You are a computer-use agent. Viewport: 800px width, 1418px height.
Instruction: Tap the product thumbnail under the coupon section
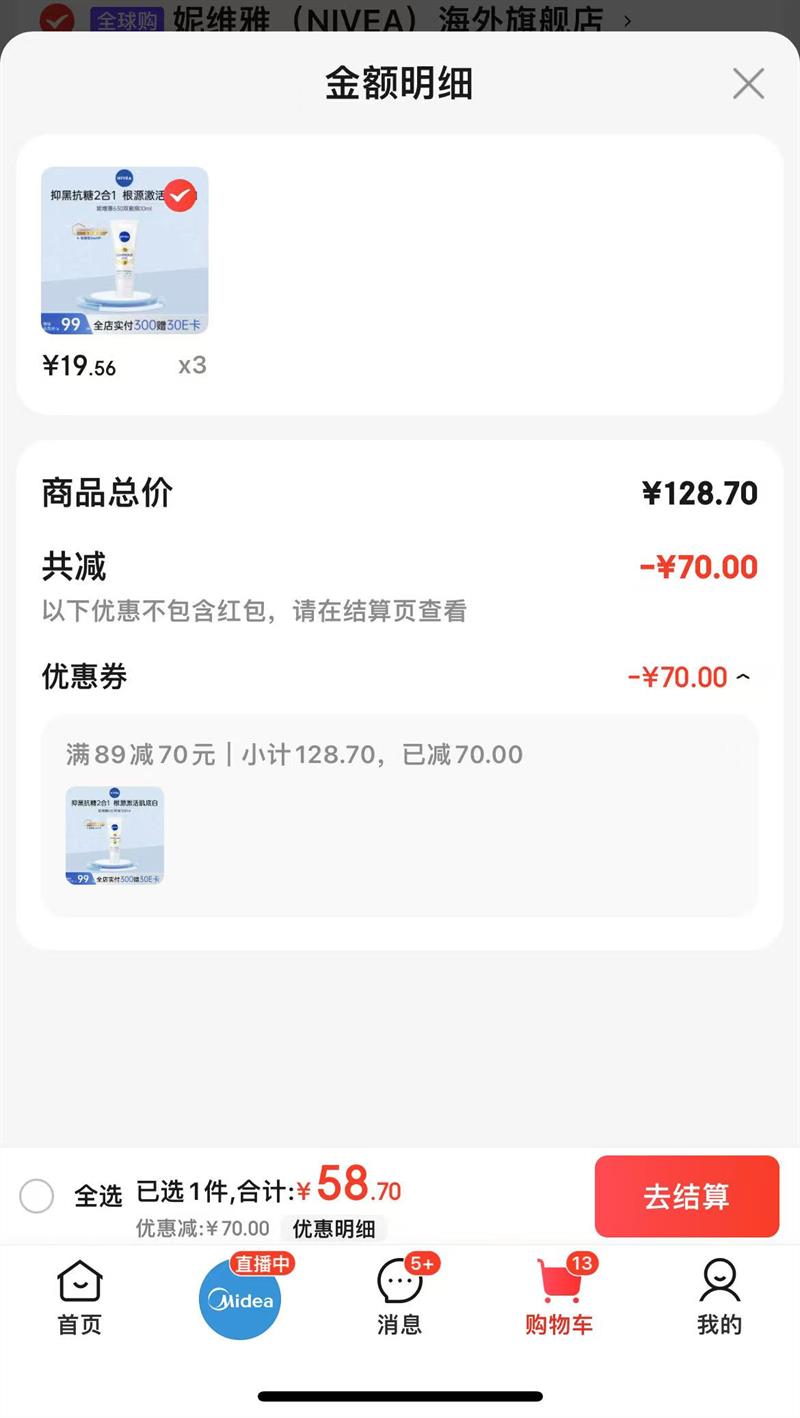115,836
